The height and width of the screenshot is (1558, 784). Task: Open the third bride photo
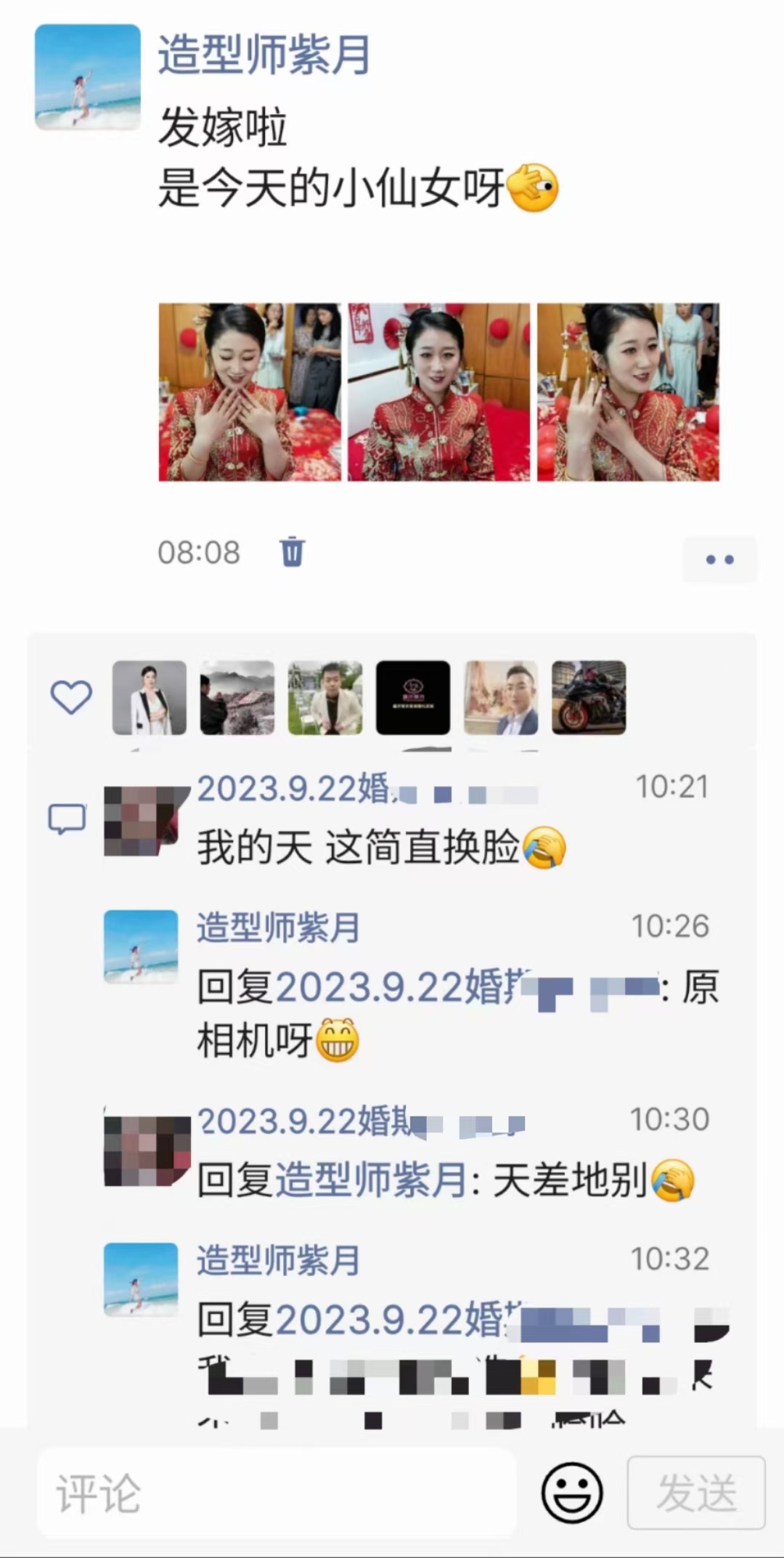[628, 392]
